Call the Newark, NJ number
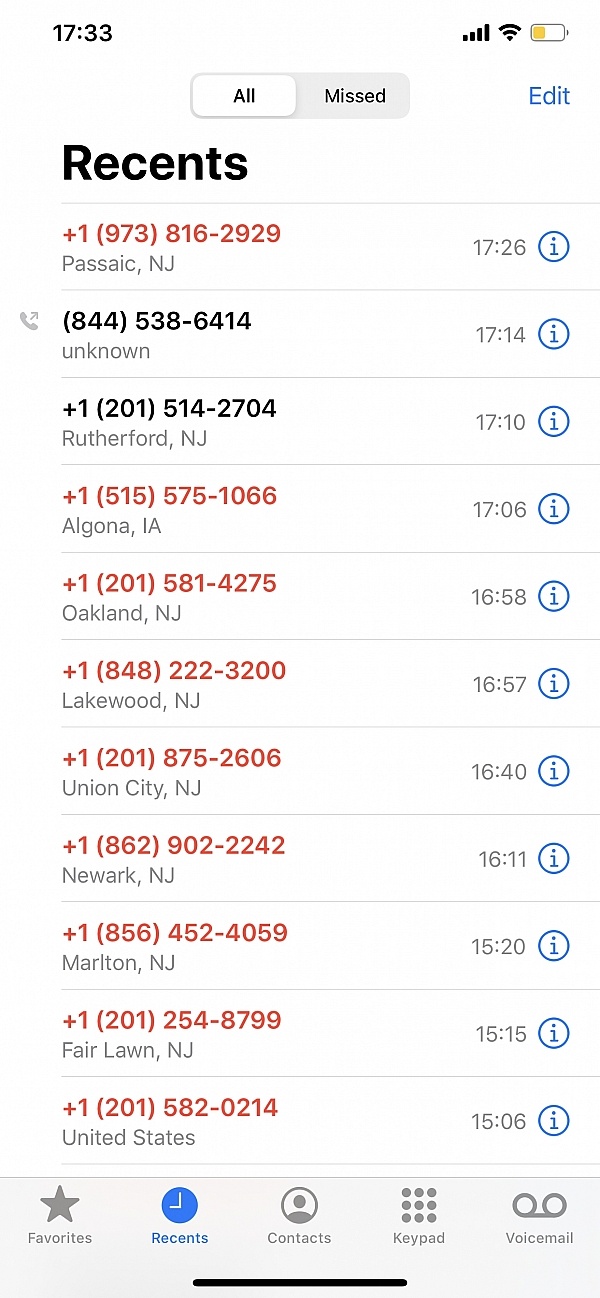Screen dimensions: 600x1298 pos(300,858)
